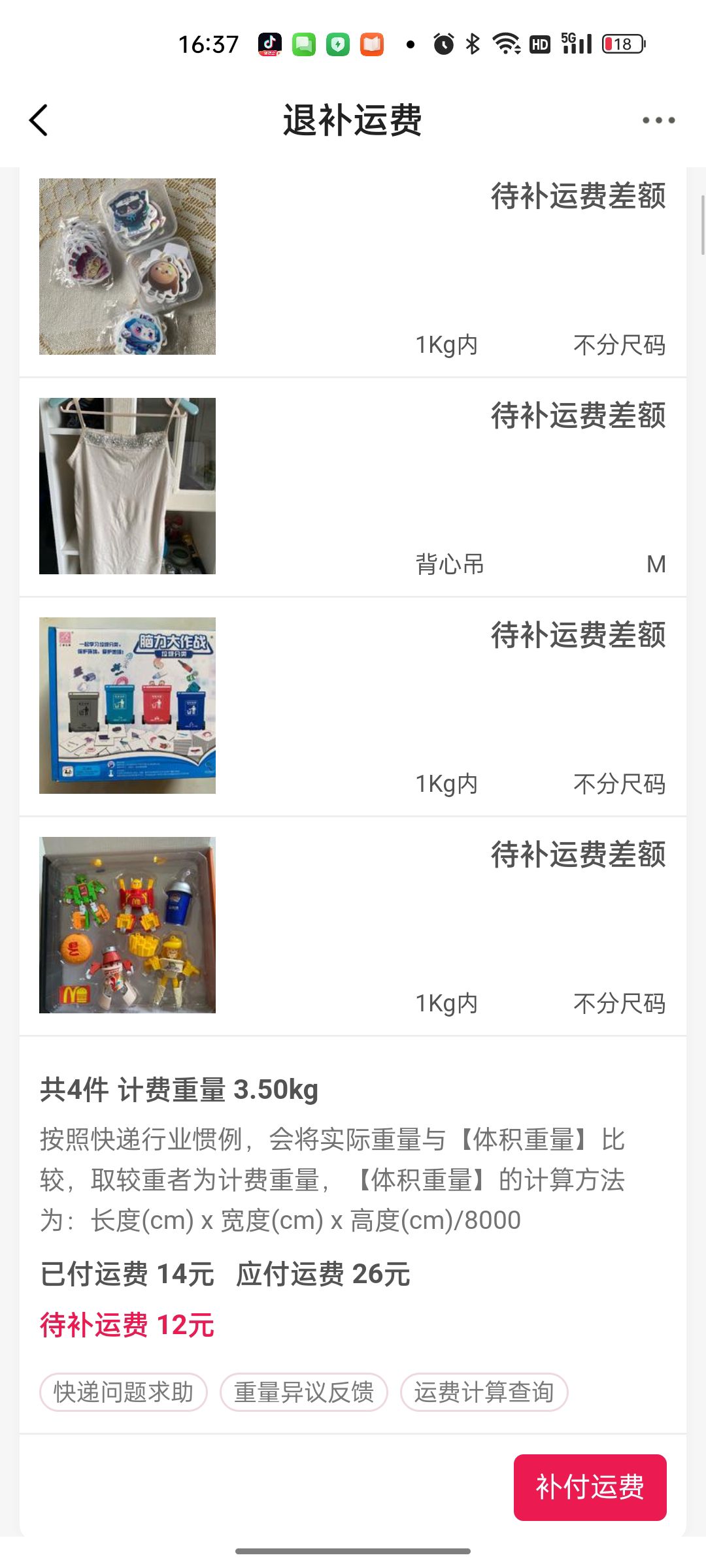Tap the 快递问题求助 chip
The image size is (706, 1568).
point(124,1392)
